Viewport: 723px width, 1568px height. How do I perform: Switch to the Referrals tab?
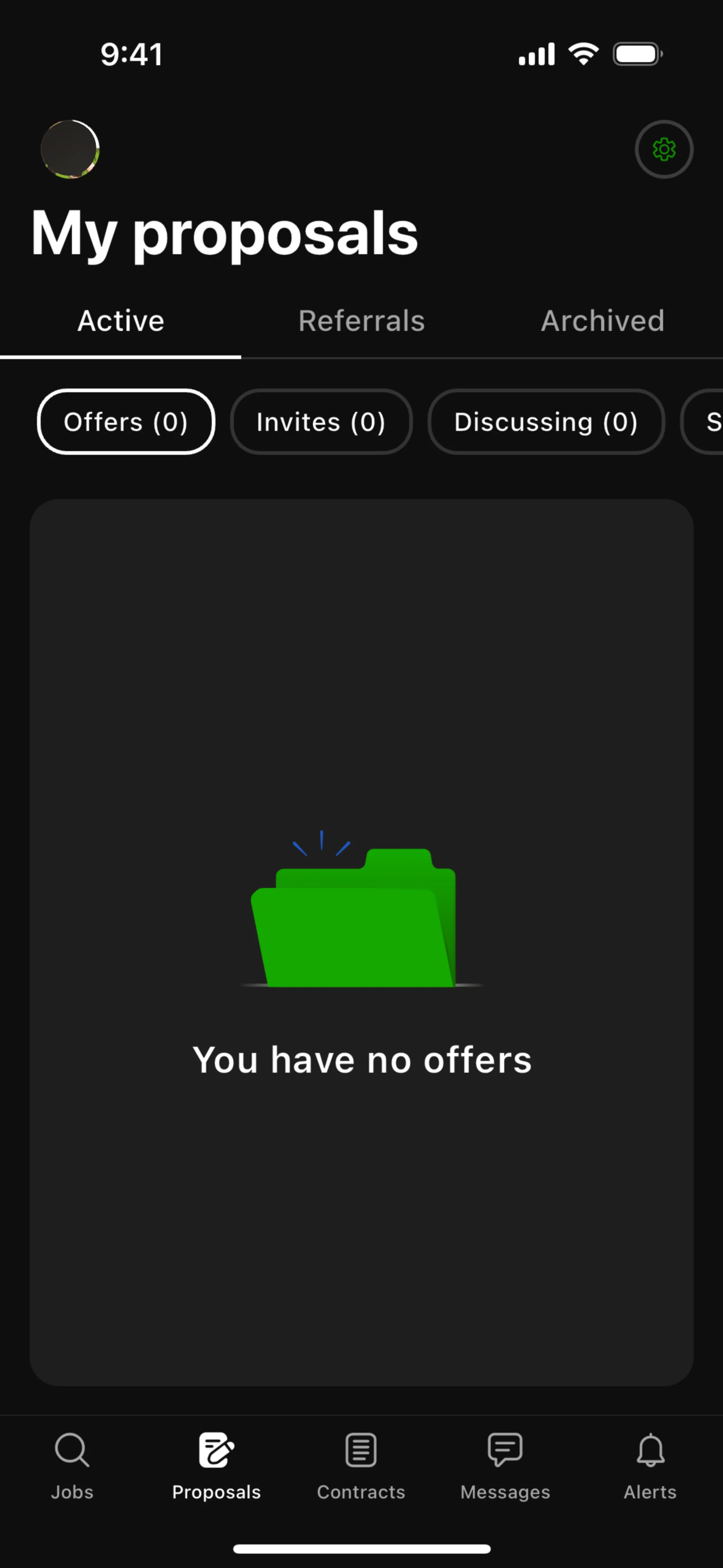tap(361, 321)
